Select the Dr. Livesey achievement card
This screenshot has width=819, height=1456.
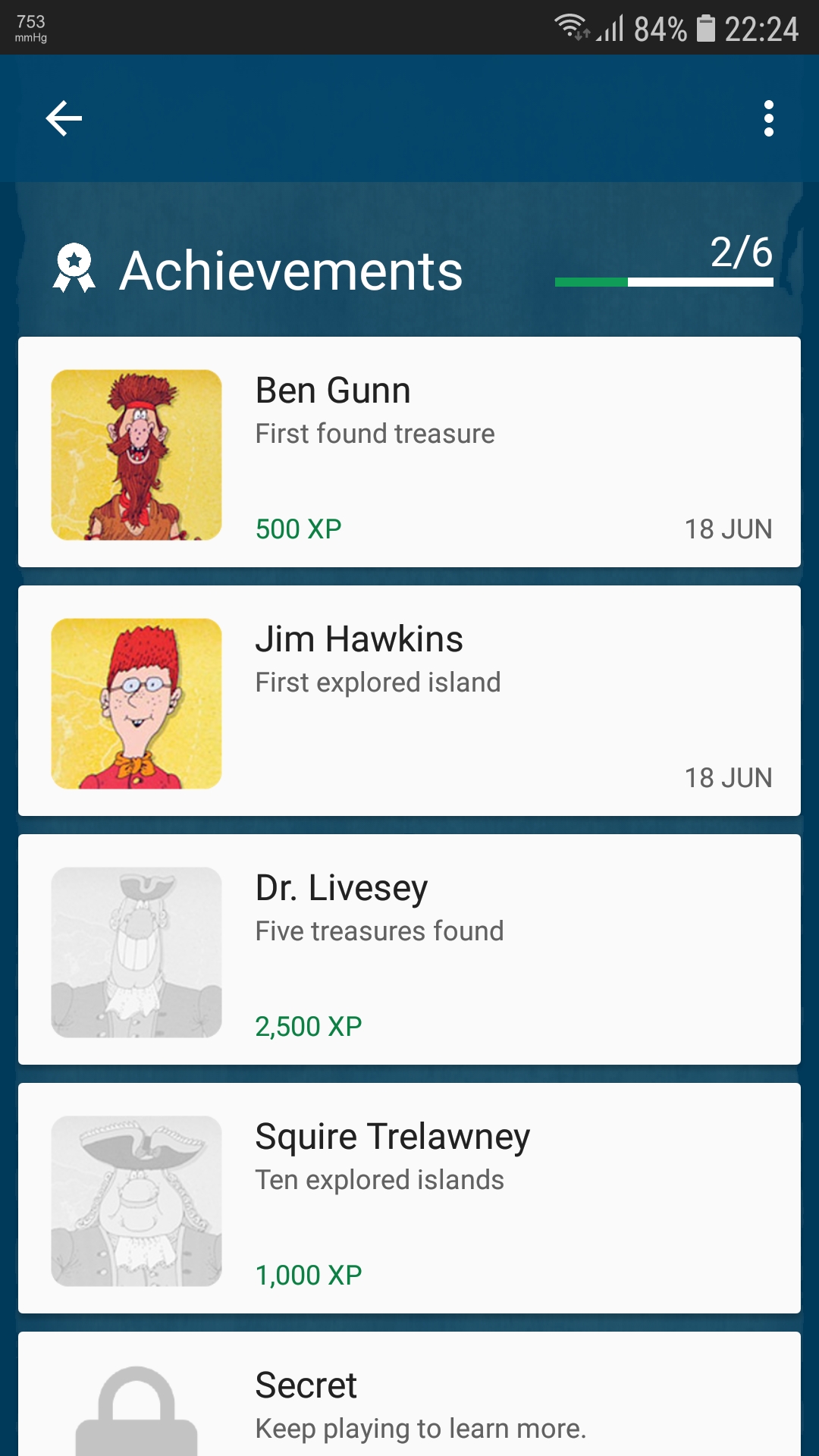(409, 949)
